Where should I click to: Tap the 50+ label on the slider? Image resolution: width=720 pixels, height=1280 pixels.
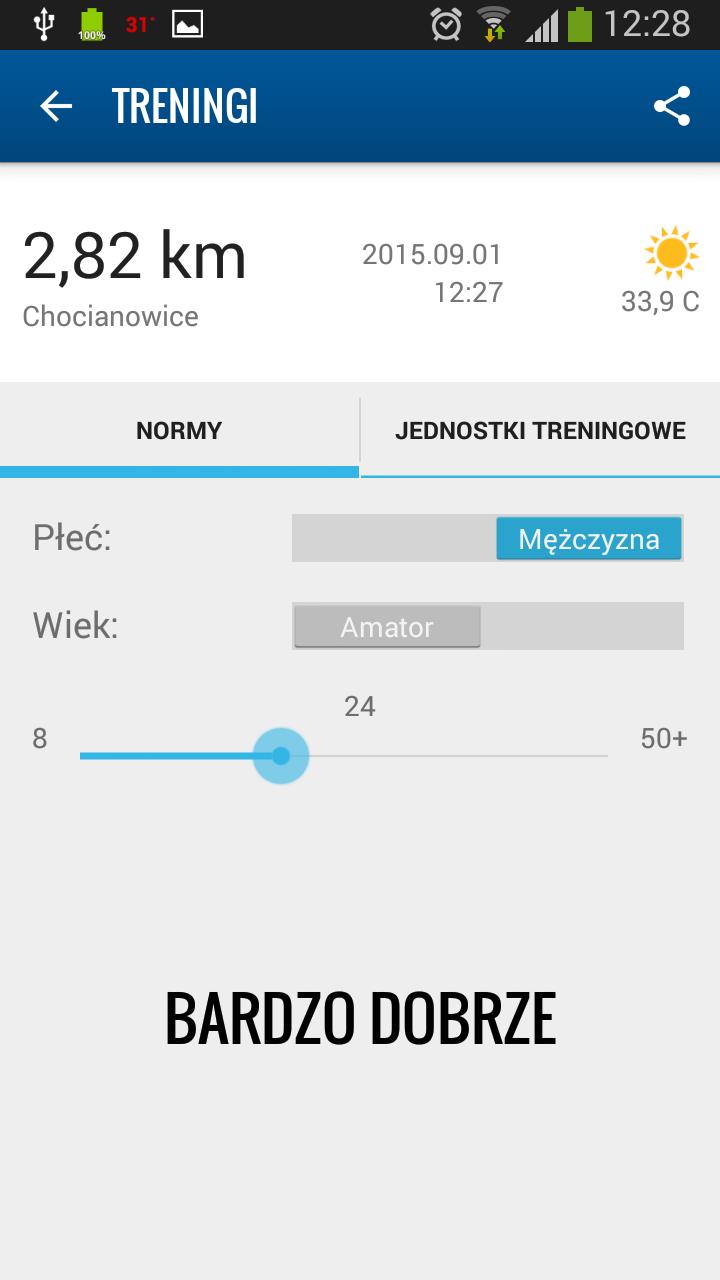[661, 738]
